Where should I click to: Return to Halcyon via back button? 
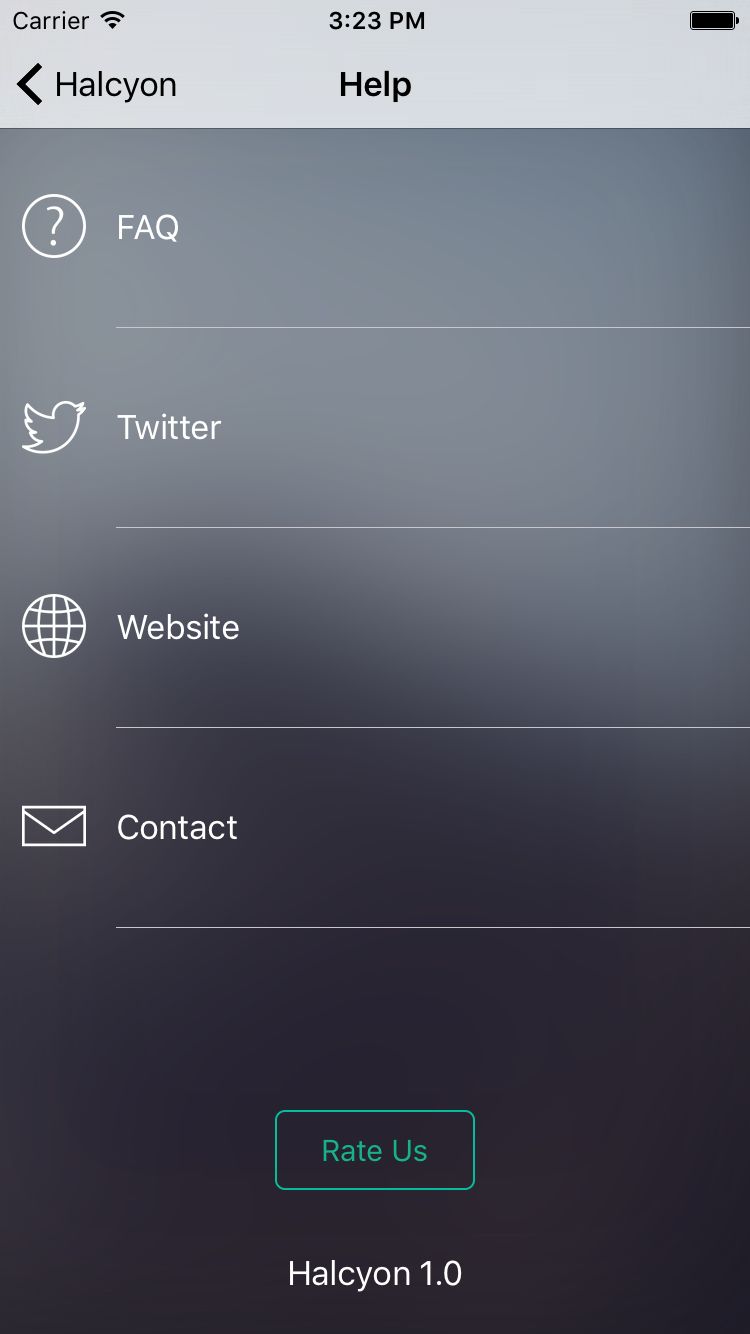[95, 84]
